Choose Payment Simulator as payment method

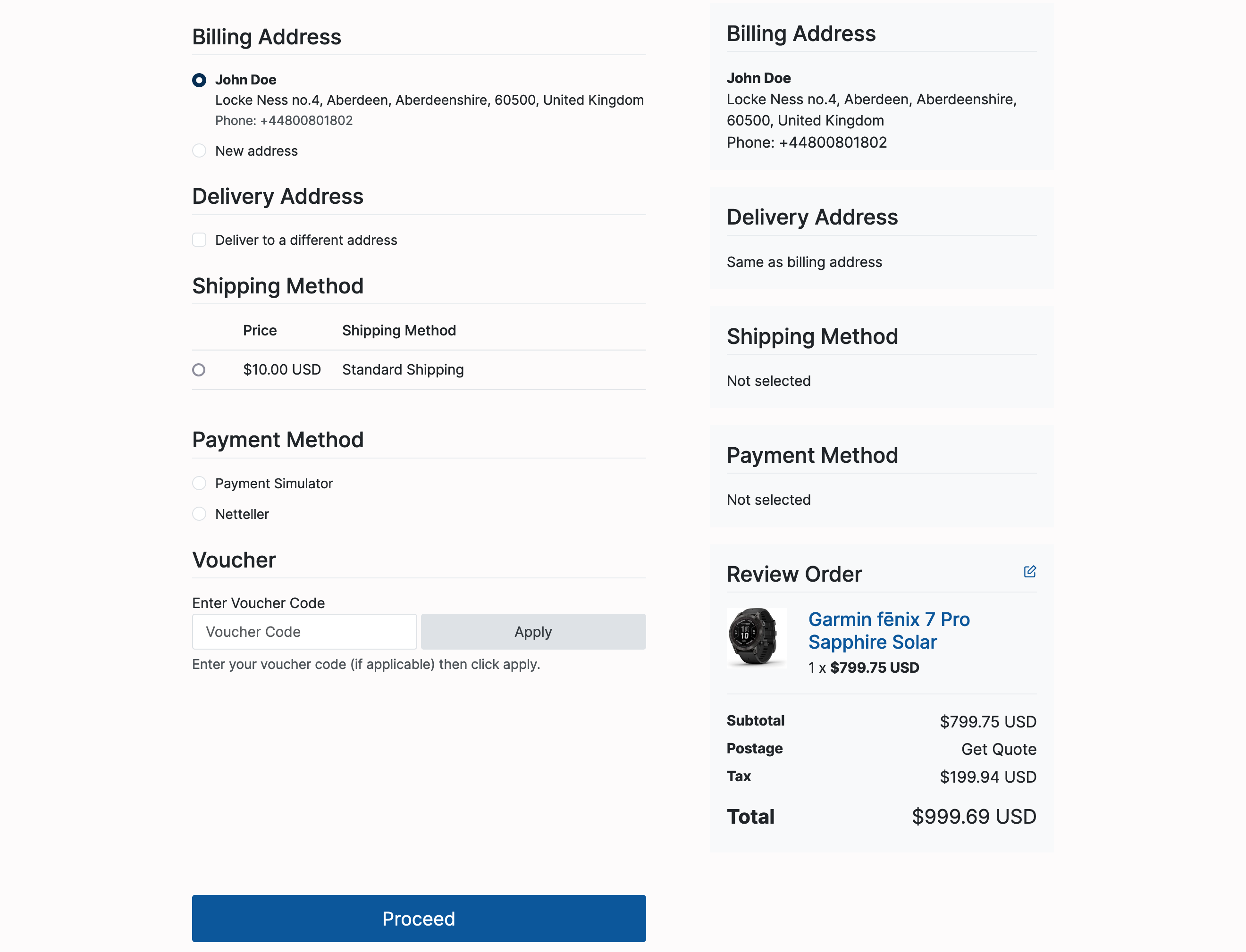click(199, 484)
